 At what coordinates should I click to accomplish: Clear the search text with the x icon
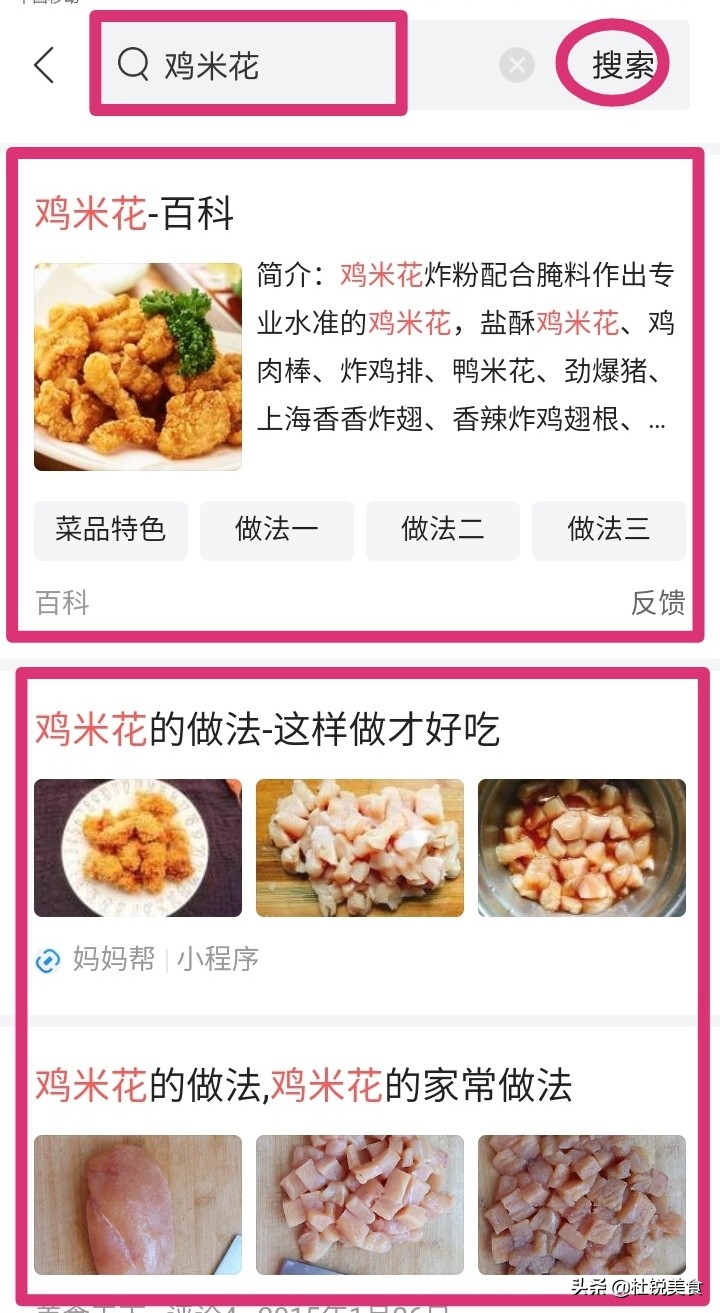pos(516,65)
